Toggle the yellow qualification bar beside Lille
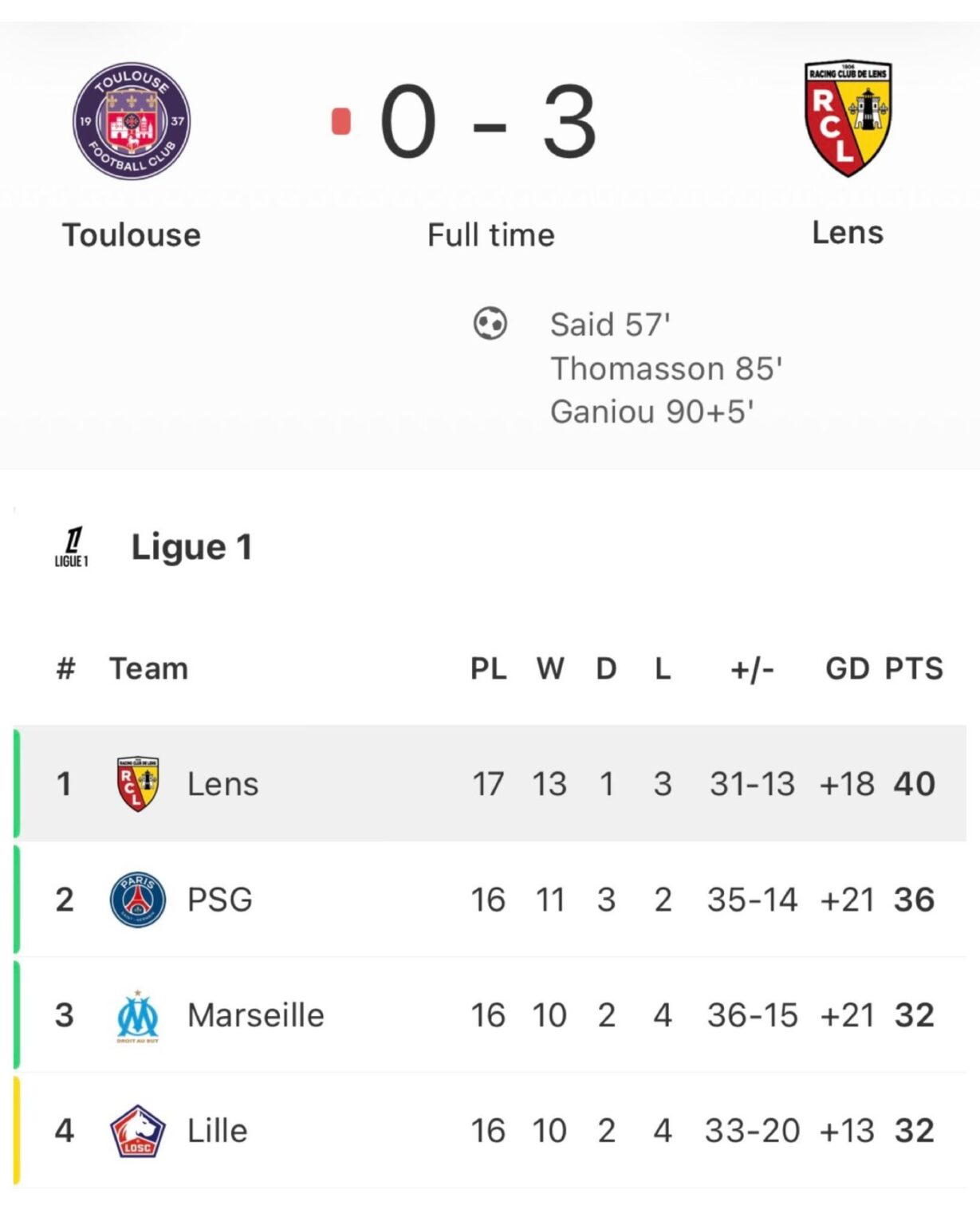 [15, 1130]
